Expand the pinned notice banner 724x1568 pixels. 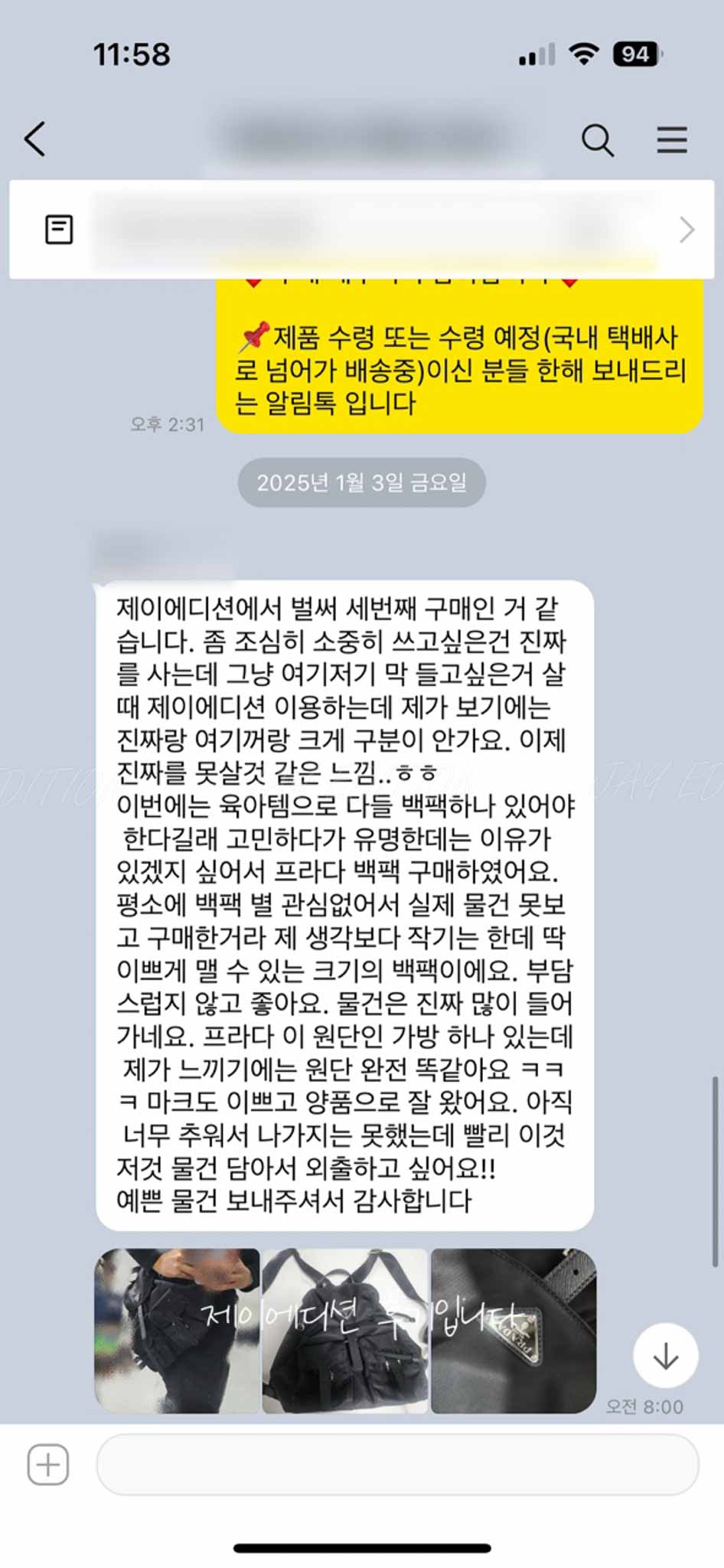[686, 230]
